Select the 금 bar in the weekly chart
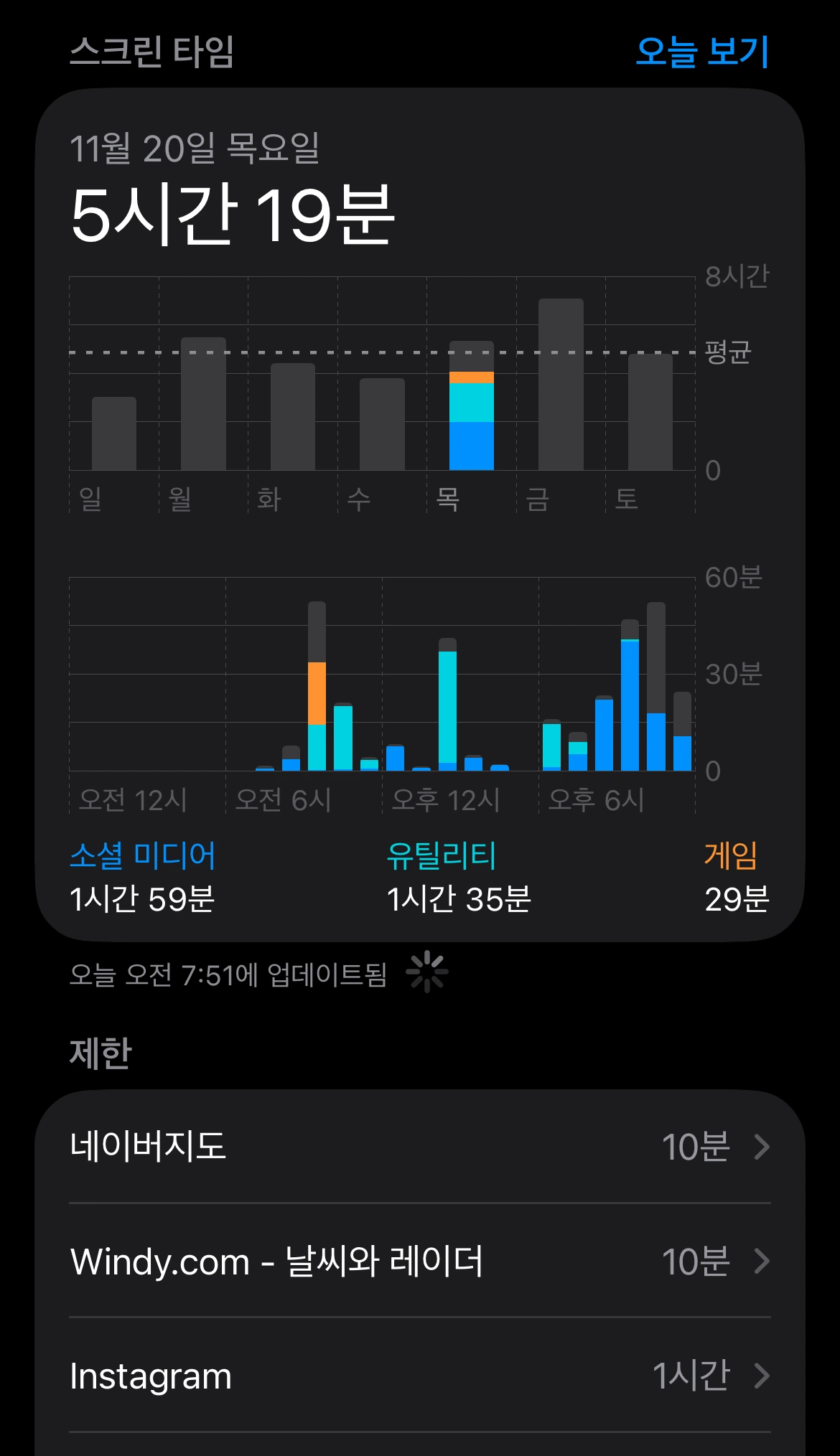 pos(561,385)
